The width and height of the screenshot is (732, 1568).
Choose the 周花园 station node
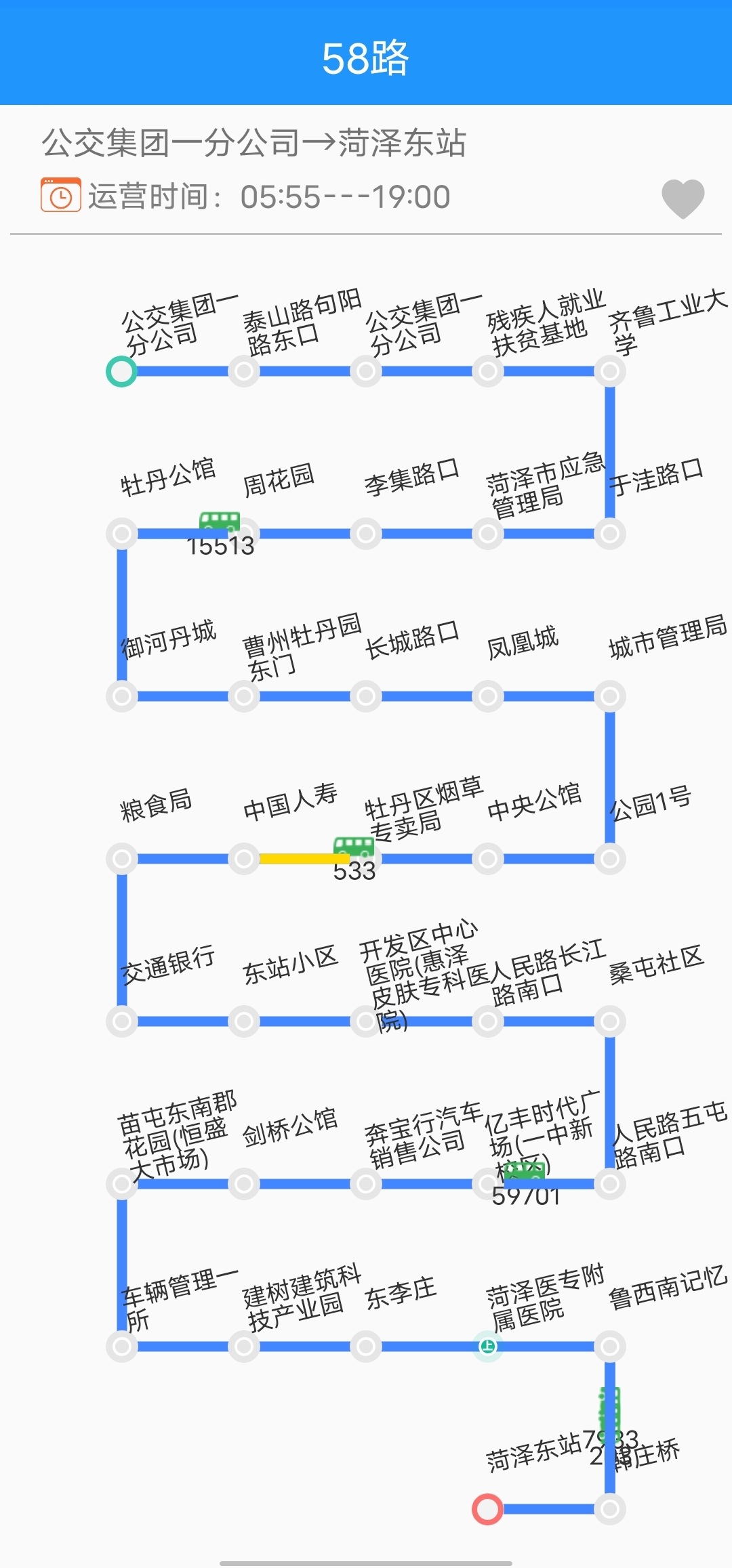point(245,534)
